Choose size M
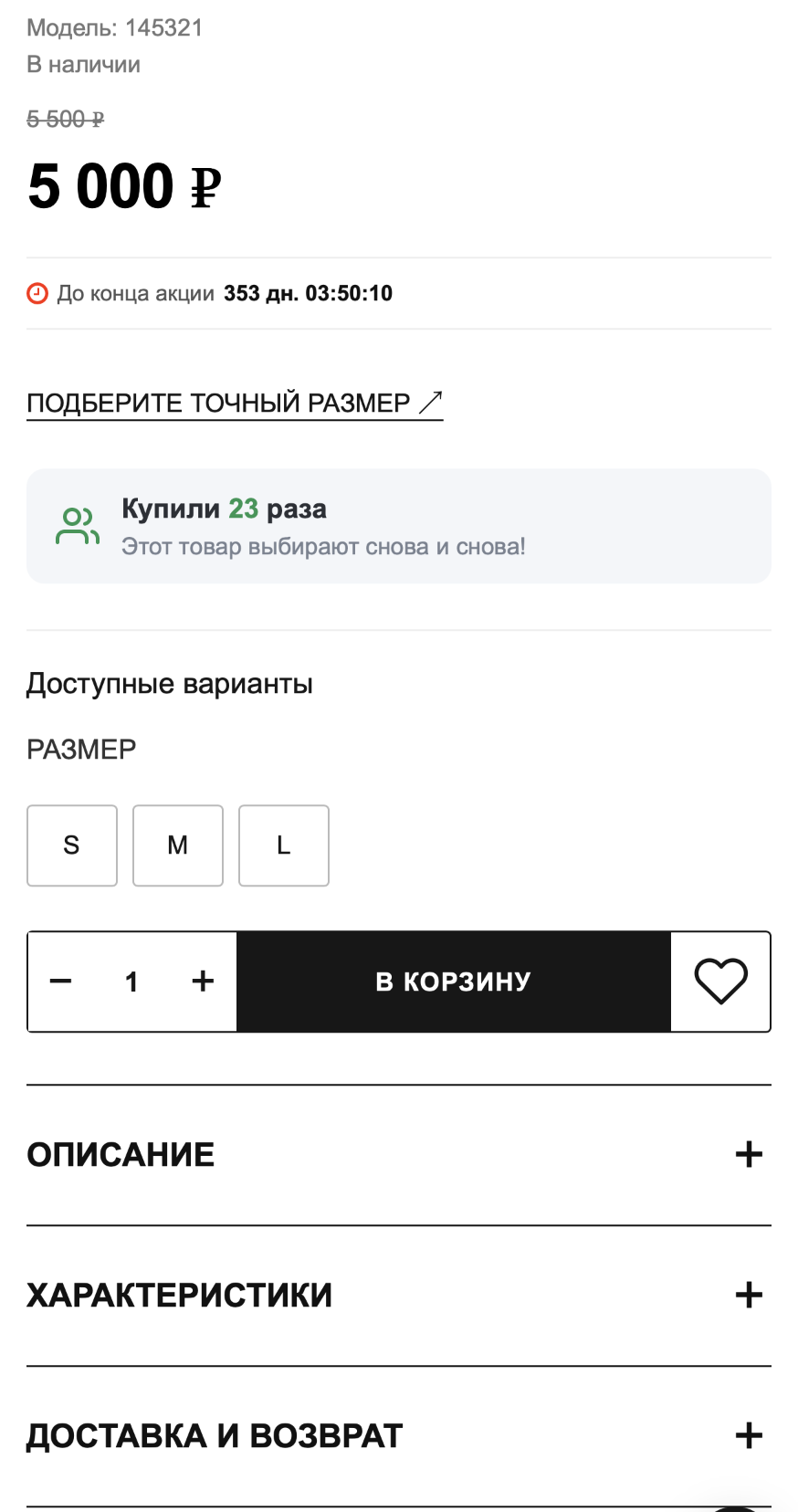Viewport: 798px width, 1512px height. tap(178, 845)
